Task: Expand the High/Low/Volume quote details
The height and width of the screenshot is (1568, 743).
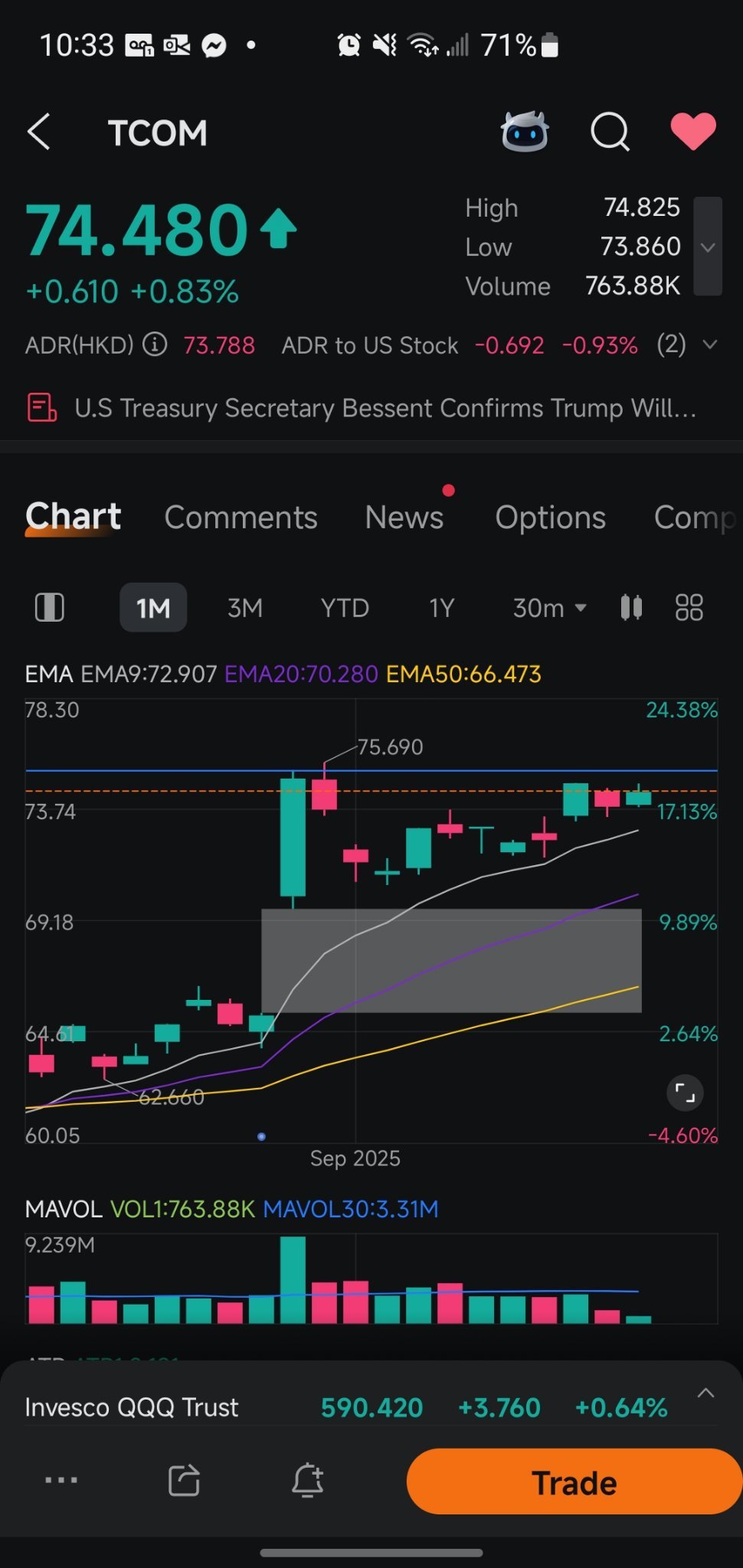Action: [708, 247]
